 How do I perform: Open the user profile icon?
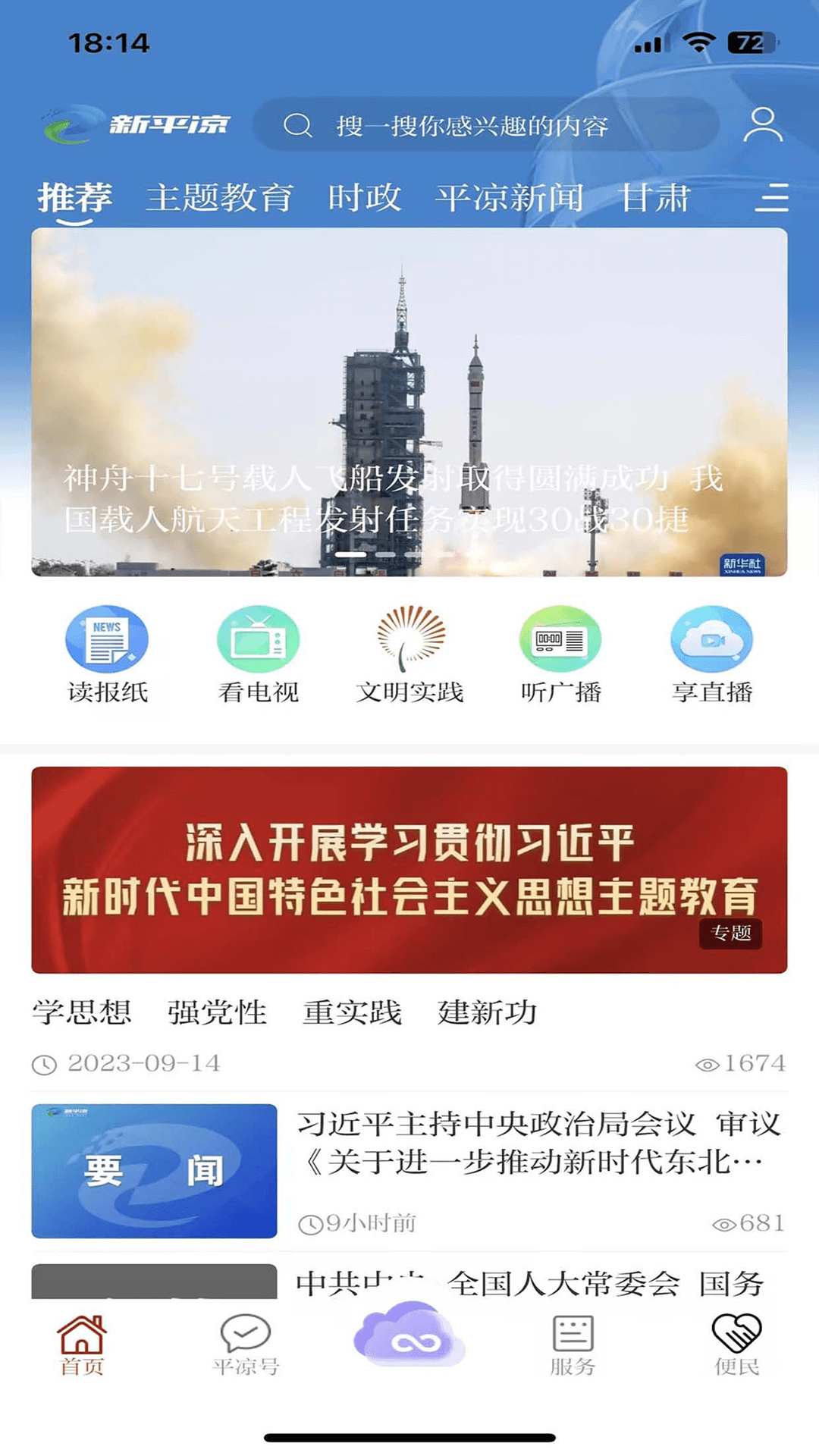764,125
